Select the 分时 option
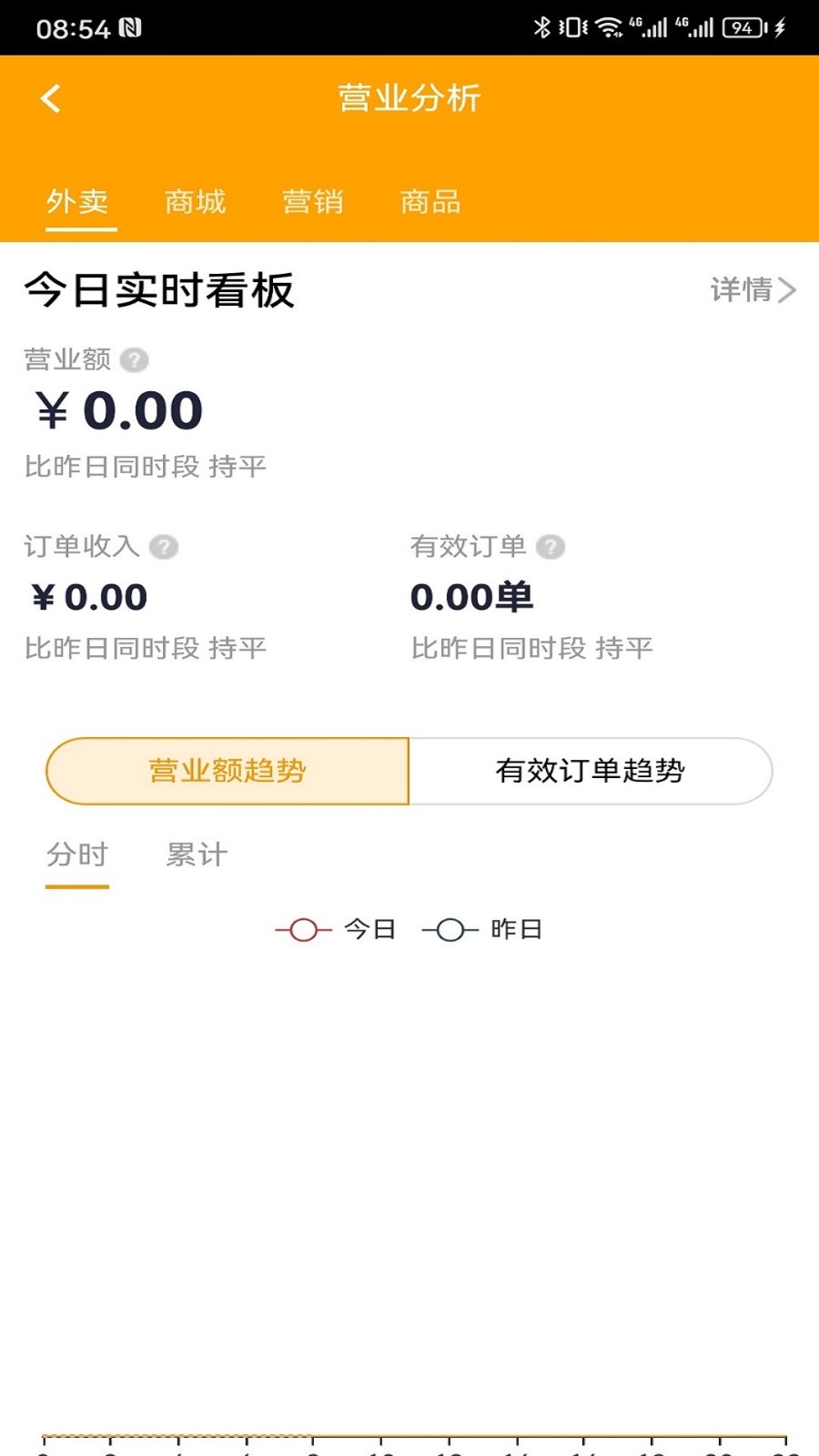 point(77,855)
